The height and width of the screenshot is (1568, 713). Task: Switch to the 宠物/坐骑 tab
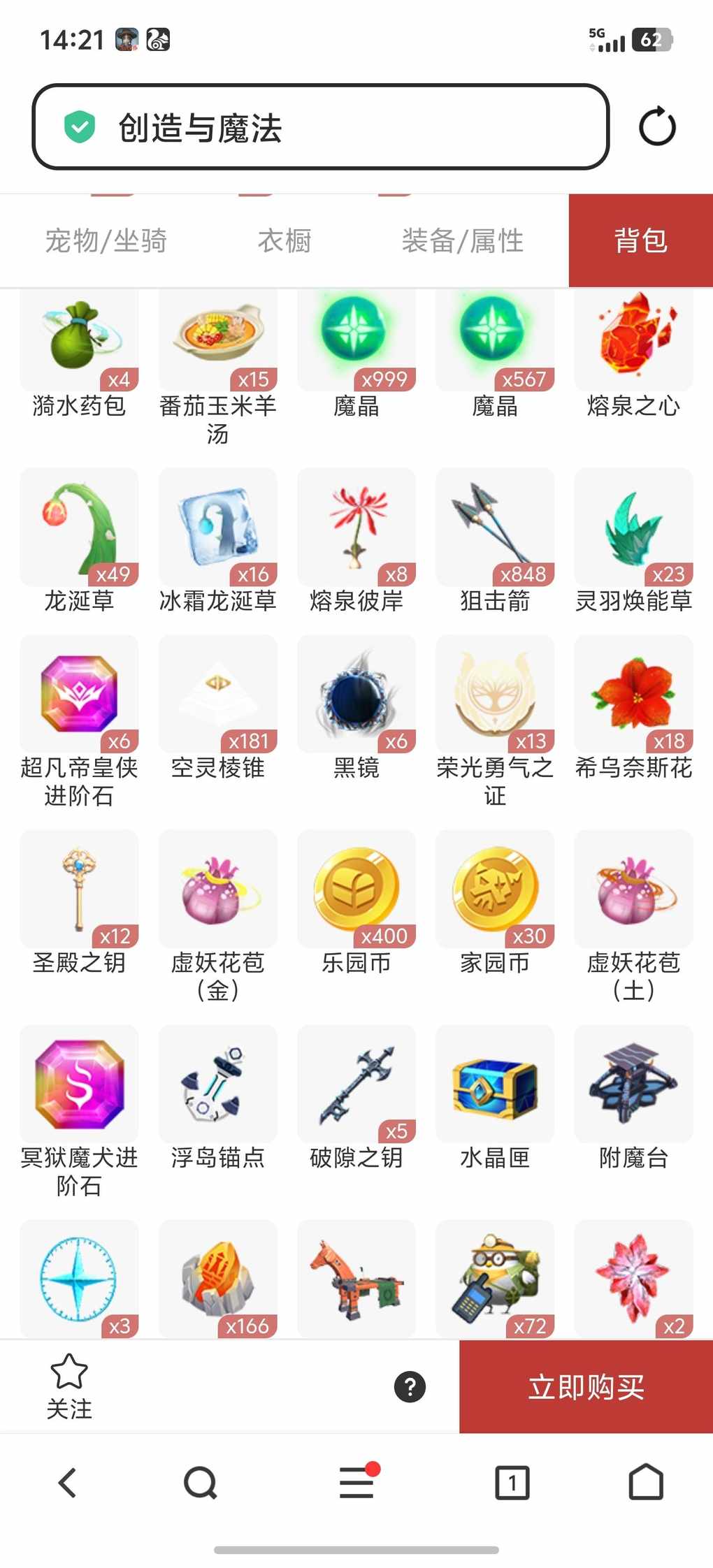point(106,241)
